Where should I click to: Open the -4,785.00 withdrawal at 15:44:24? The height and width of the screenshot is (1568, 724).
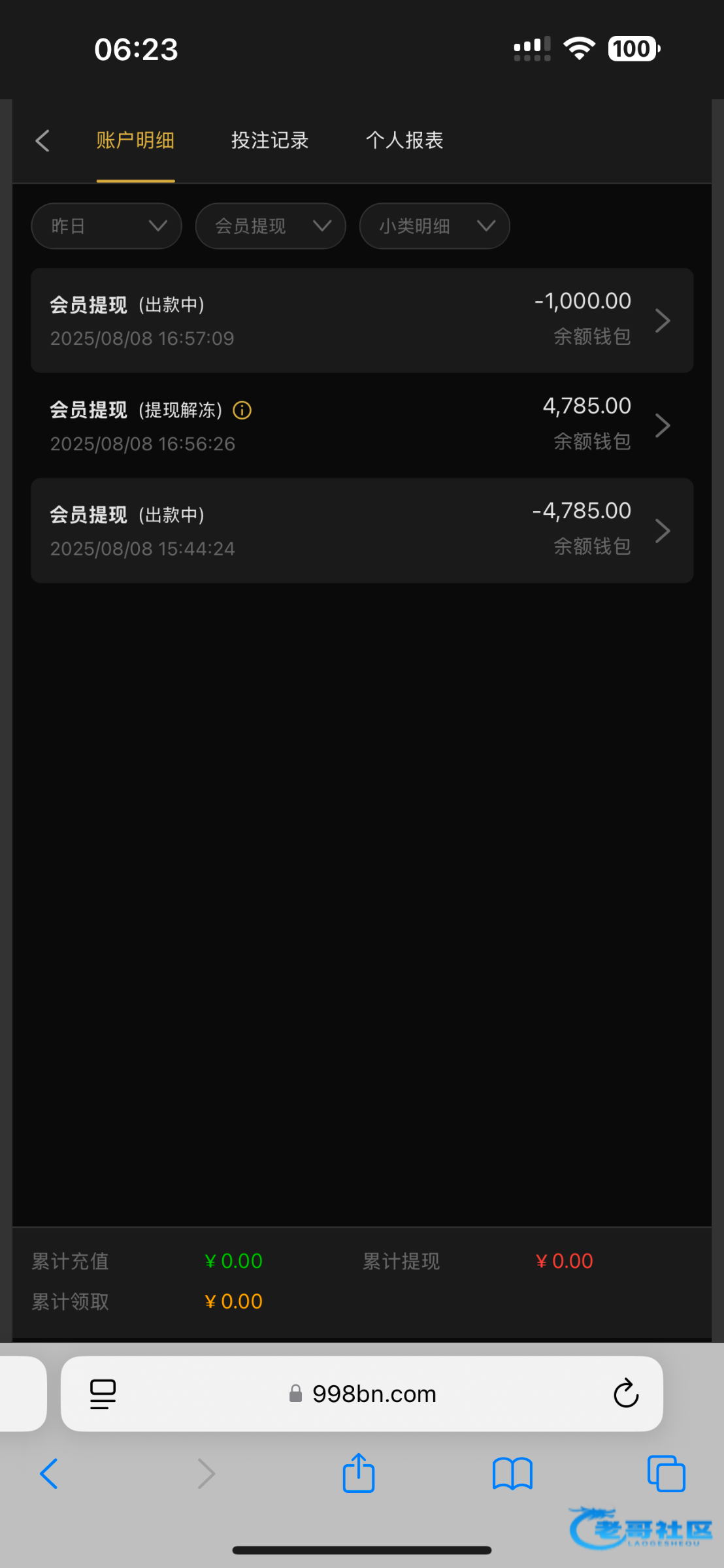[x=362, y=531]
